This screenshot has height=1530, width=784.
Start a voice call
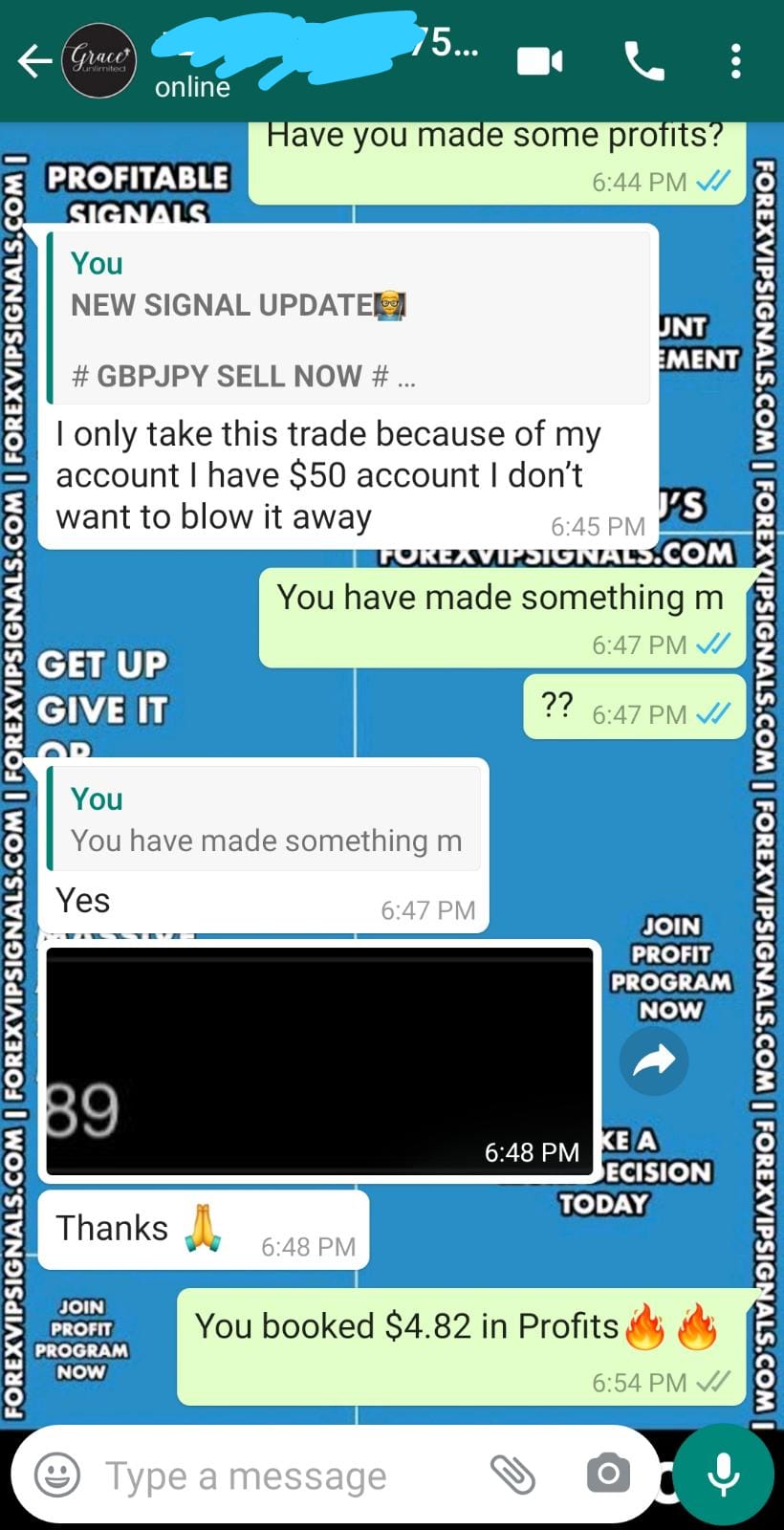(643, 62)
